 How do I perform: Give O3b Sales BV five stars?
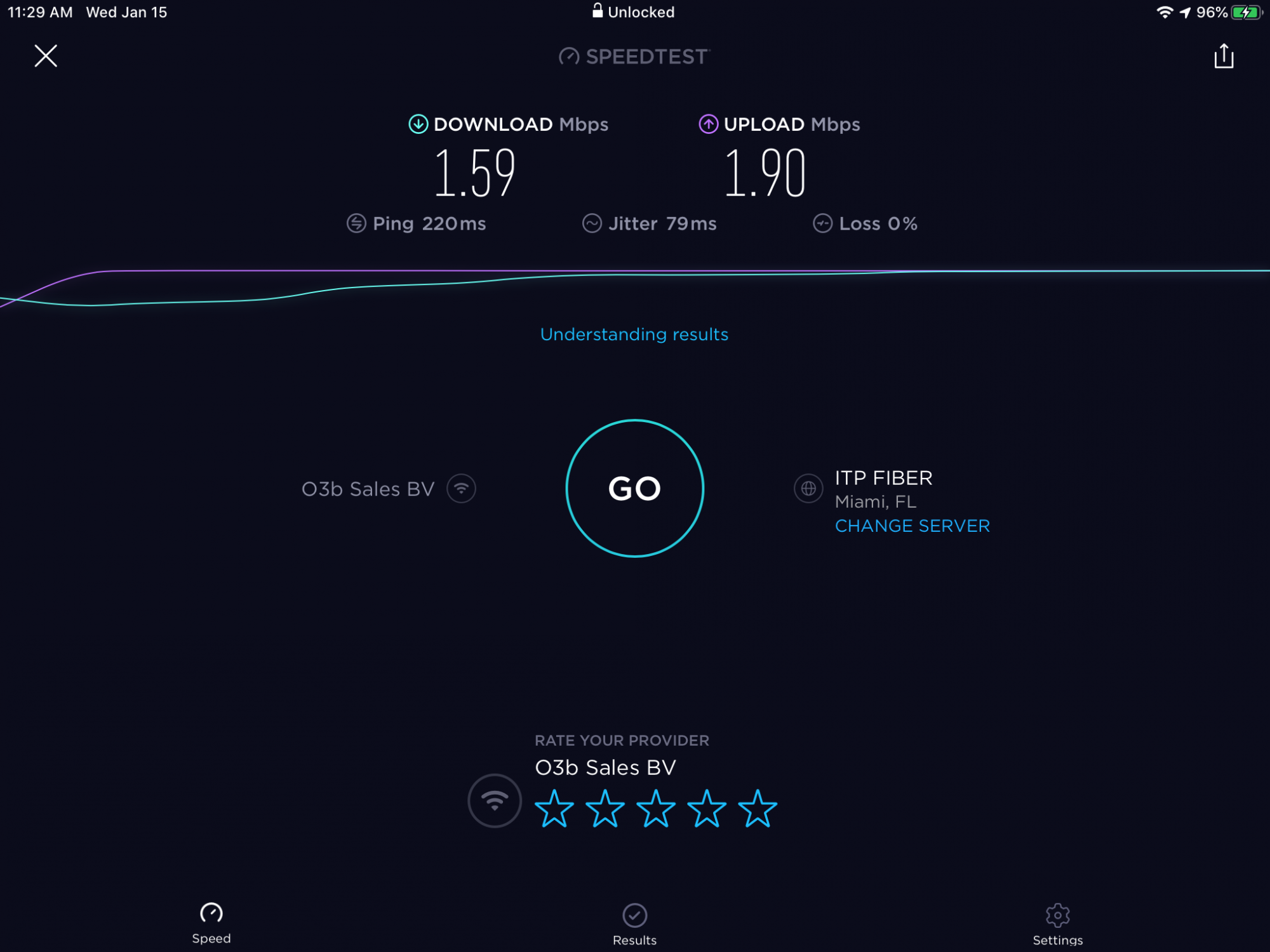757,809
